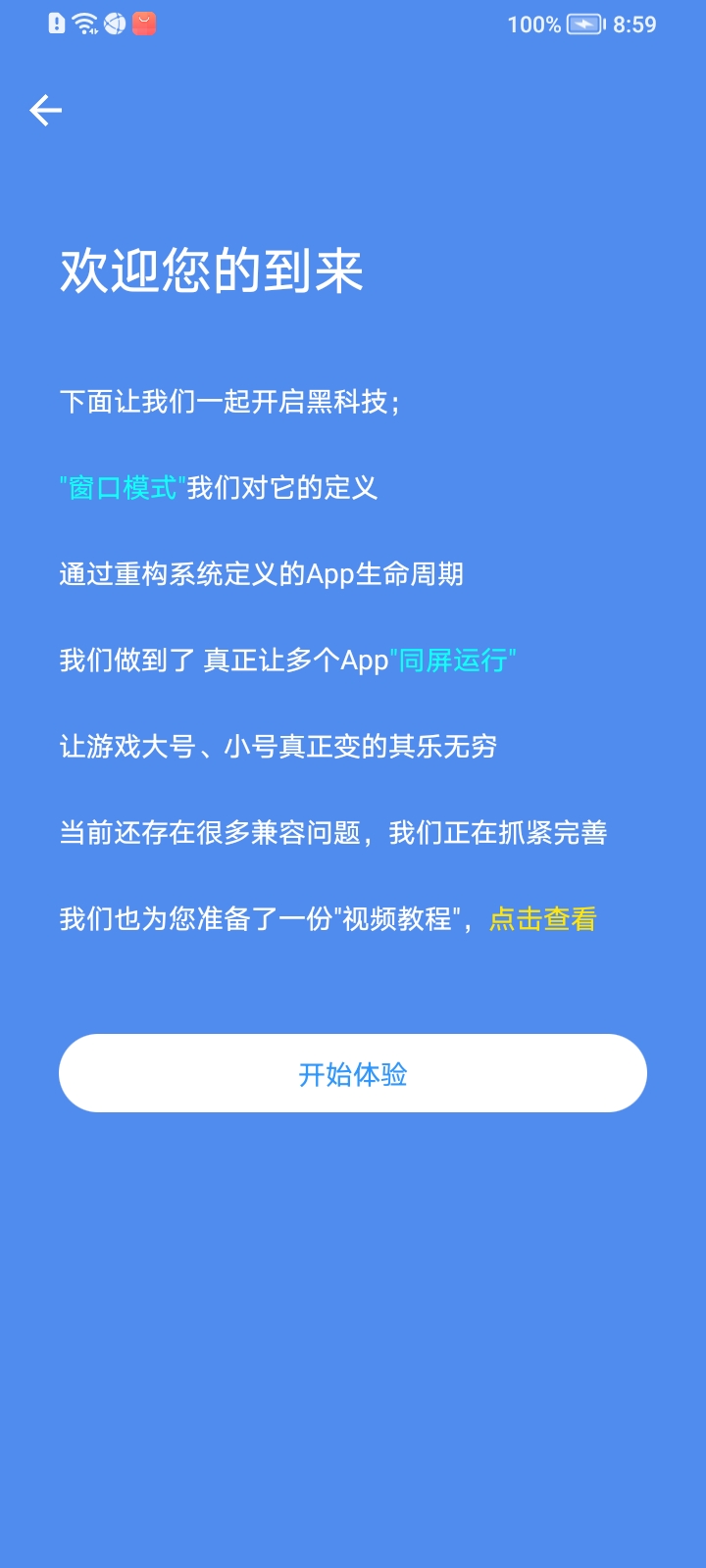706x1568 pixels.
Task: Tap the back arrow at top left
Action: coord(46,110)
